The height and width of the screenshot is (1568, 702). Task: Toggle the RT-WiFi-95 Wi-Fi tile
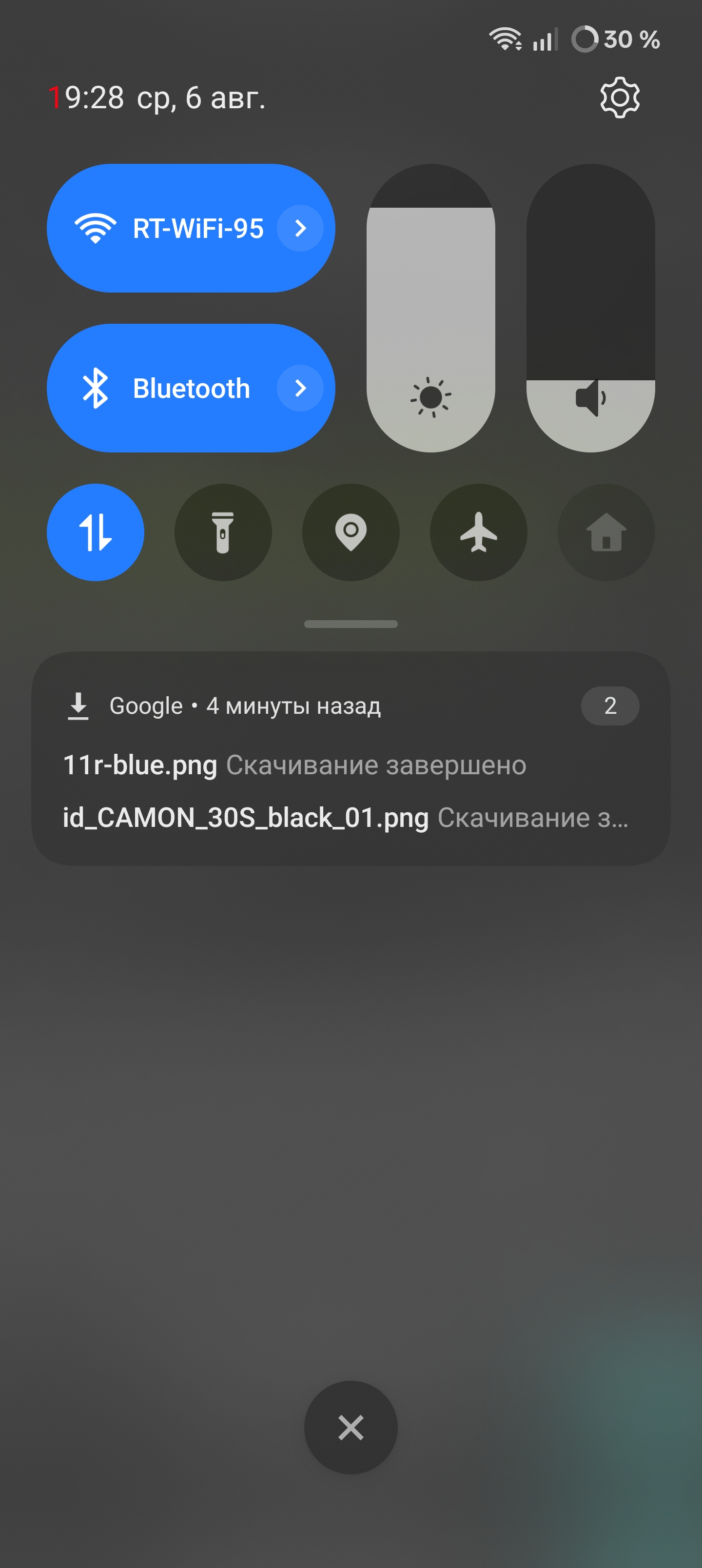pyautogui.click(x=164, y=228)
